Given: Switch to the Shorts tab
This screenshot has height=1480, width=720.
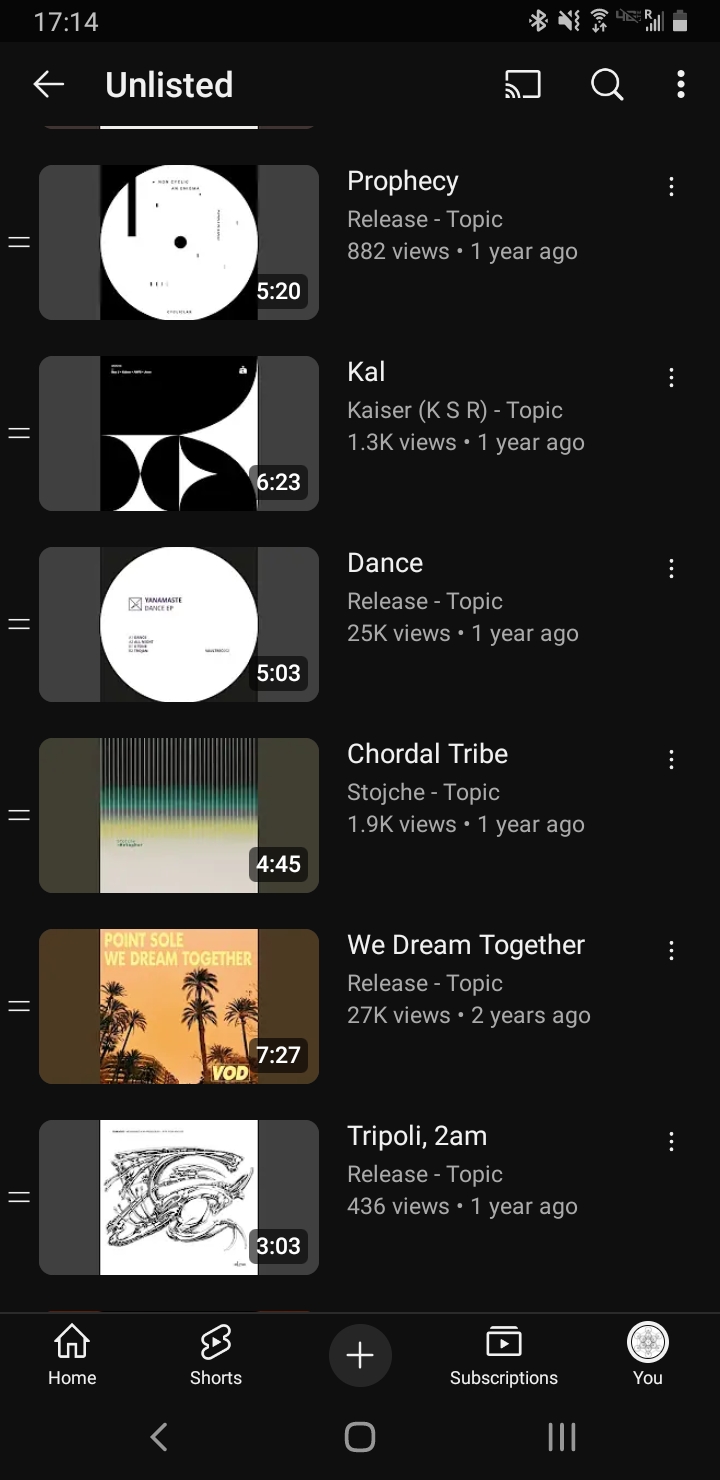Looking at the screenshot, I should [216, 1355].
